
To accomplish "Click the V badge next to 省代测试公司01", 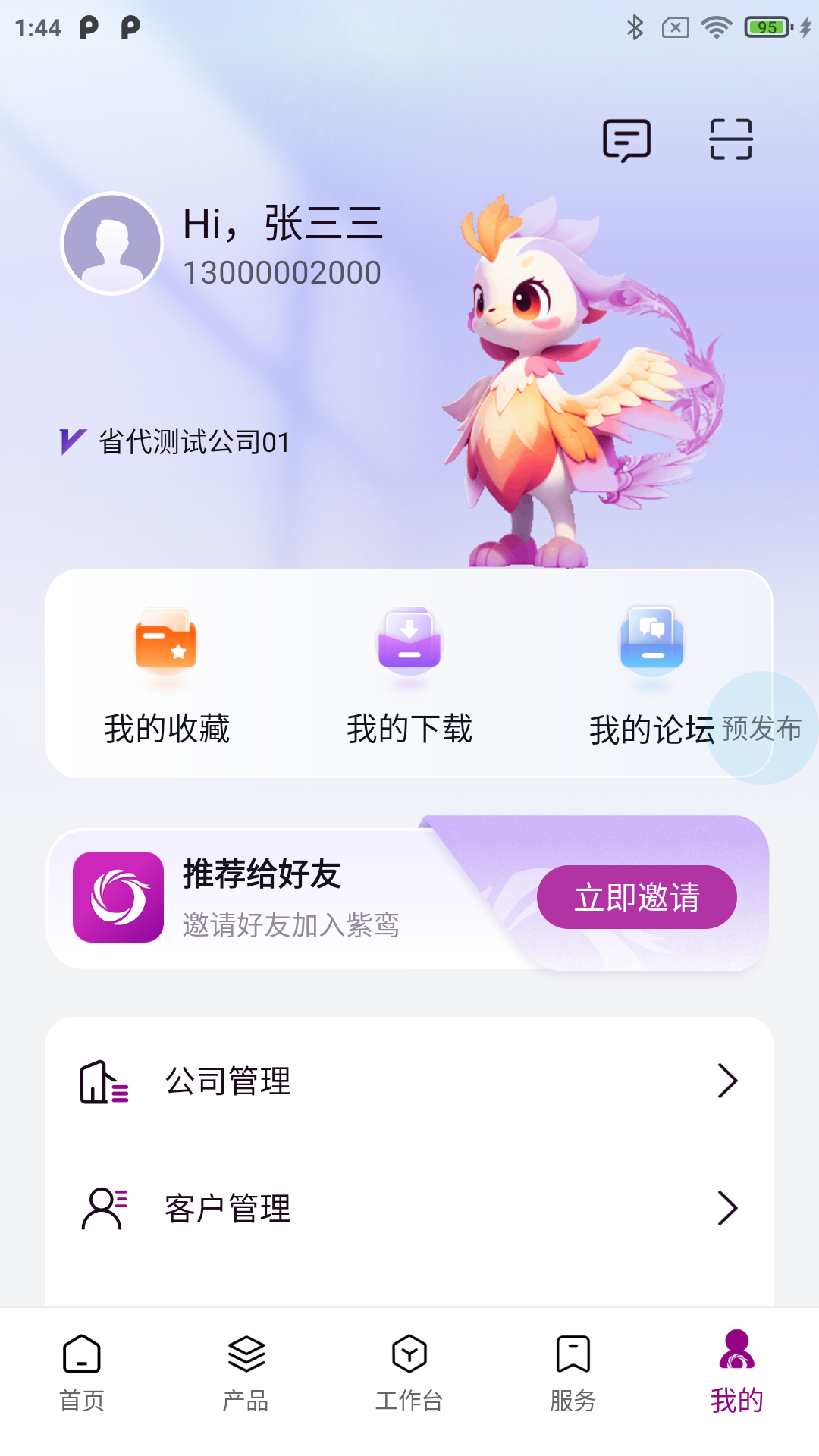I will point(72,440).
